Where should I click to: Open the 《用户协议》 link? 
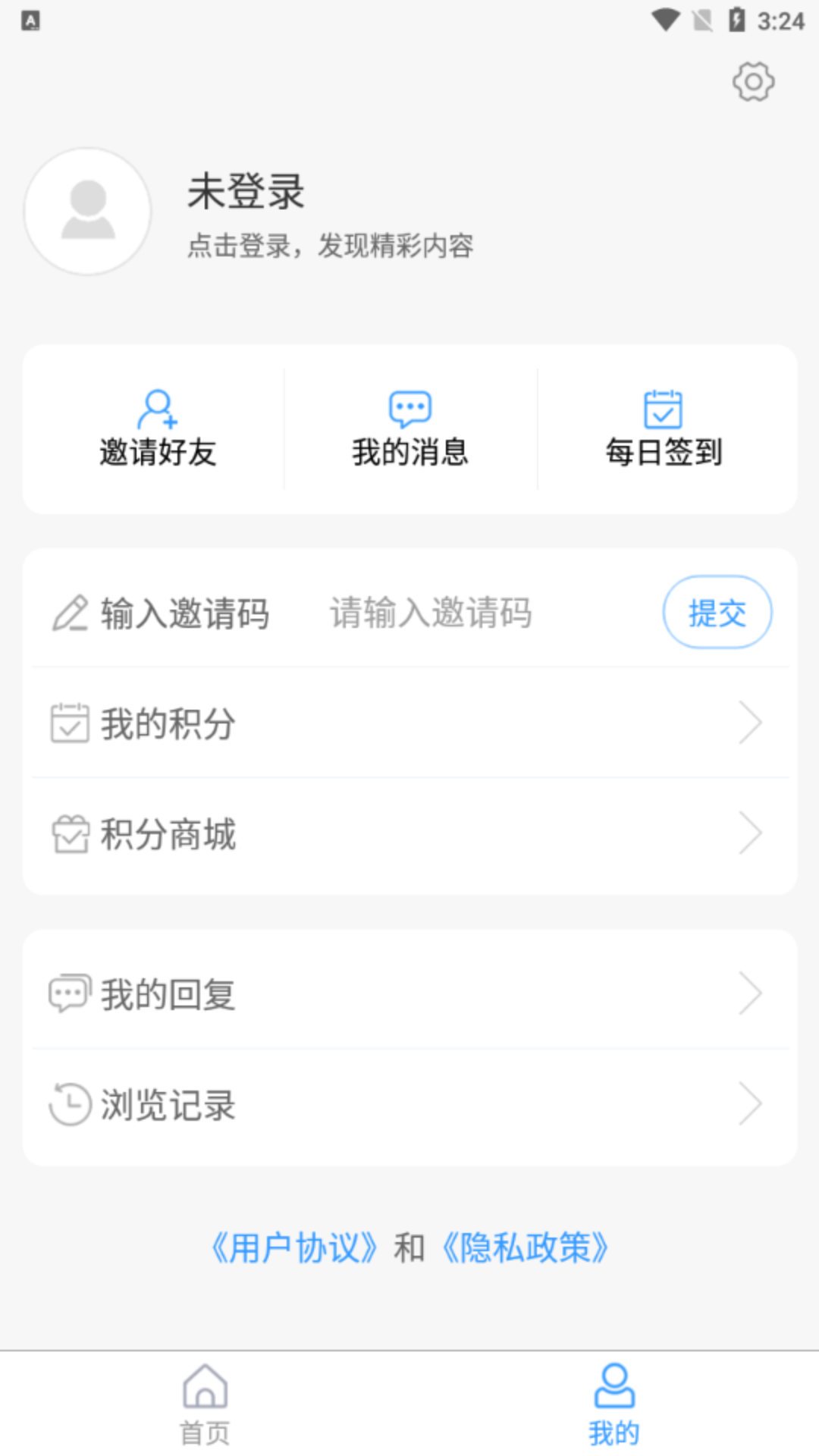[x=294, y=1248]
